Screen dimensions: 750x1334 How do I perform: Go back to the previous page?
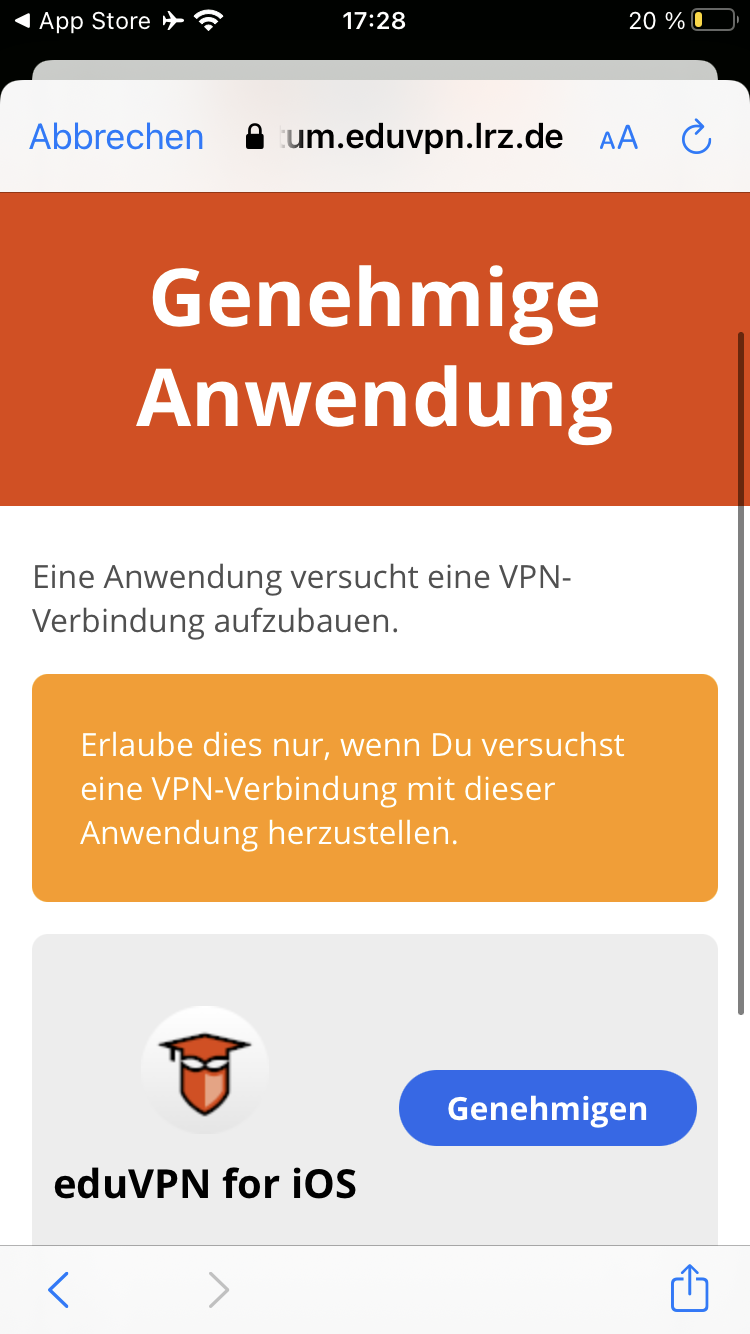pos(59,1290)
